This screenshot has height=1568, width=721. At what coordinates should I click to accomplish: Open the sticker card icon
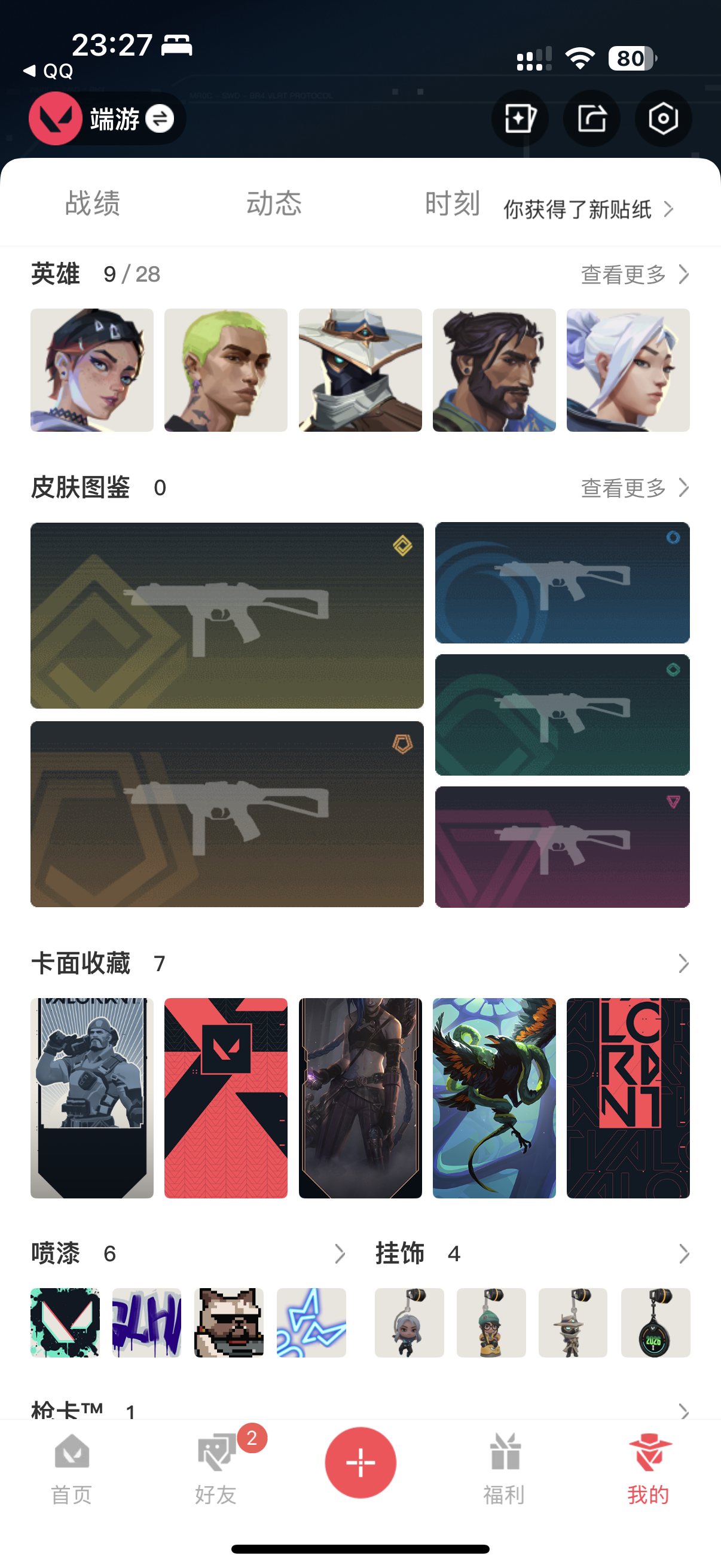520,118
